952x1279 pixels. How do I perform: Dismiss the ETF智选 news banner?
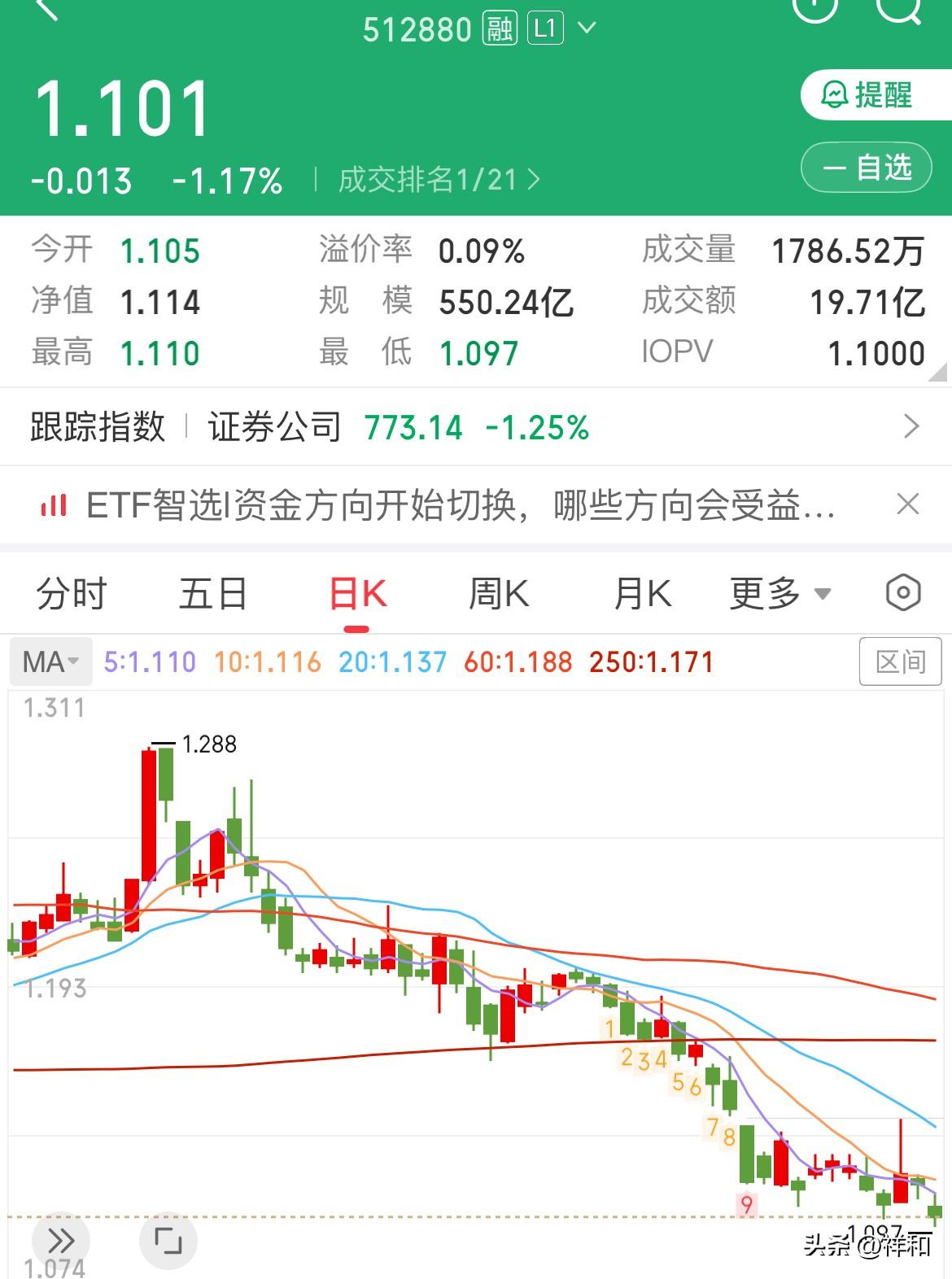click(x=909, y=504)
